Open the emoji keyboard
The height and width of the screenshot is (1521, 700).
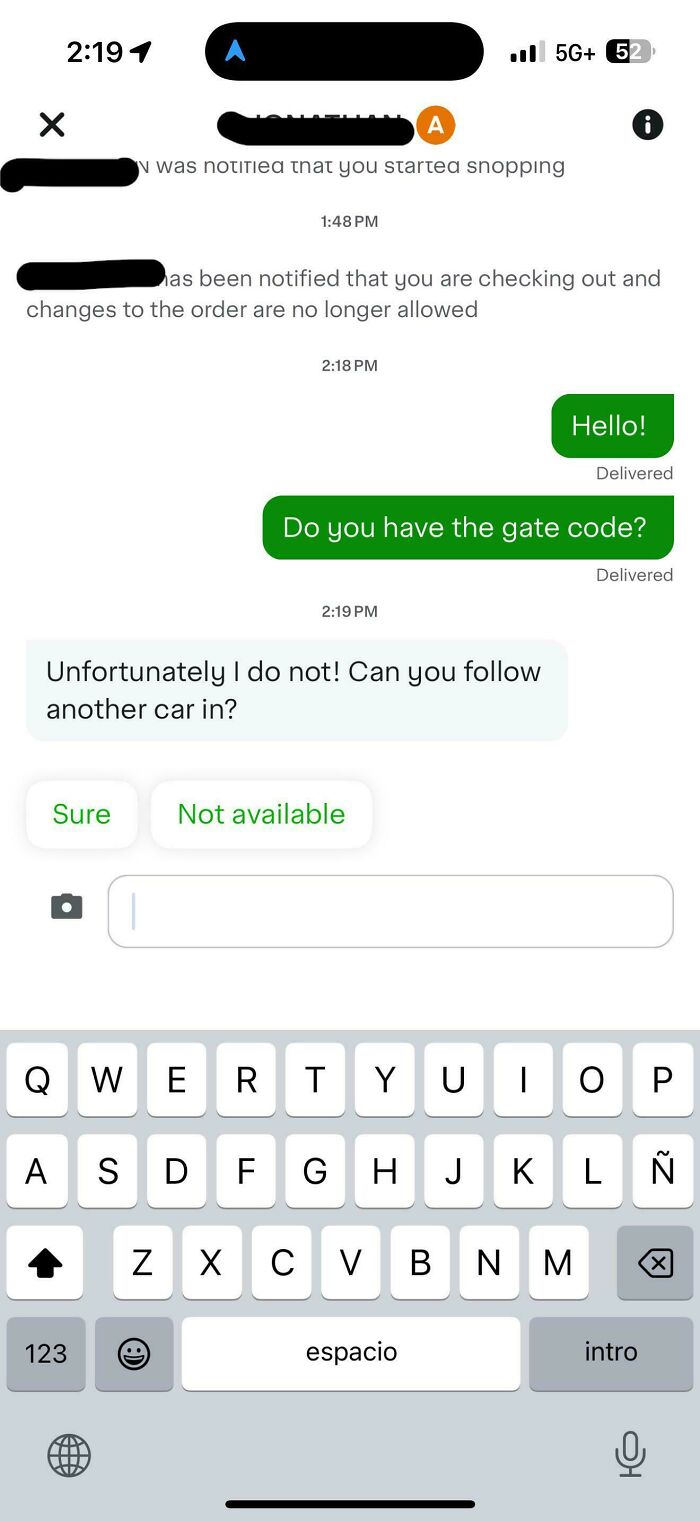(x=134, y=1353)
